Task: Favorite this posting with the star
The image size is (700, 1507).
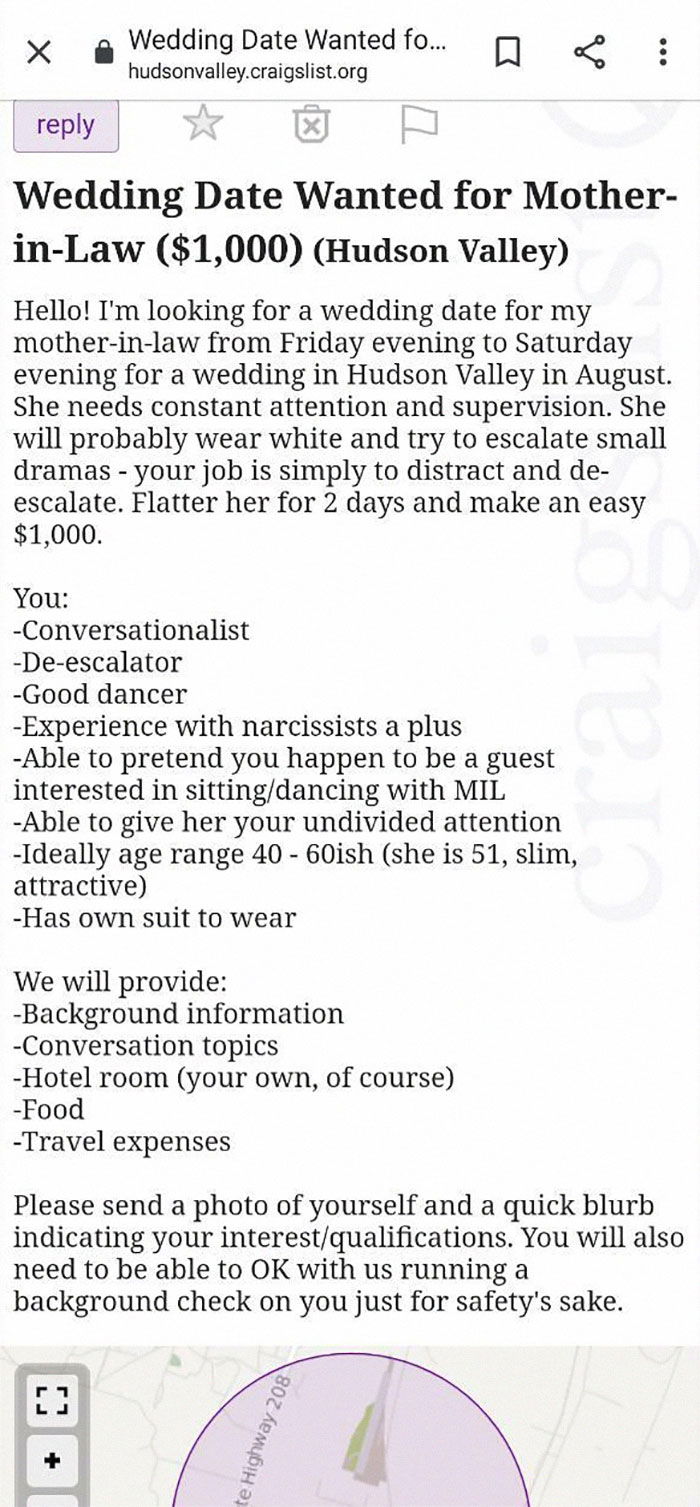Action: tap(204, 126)
